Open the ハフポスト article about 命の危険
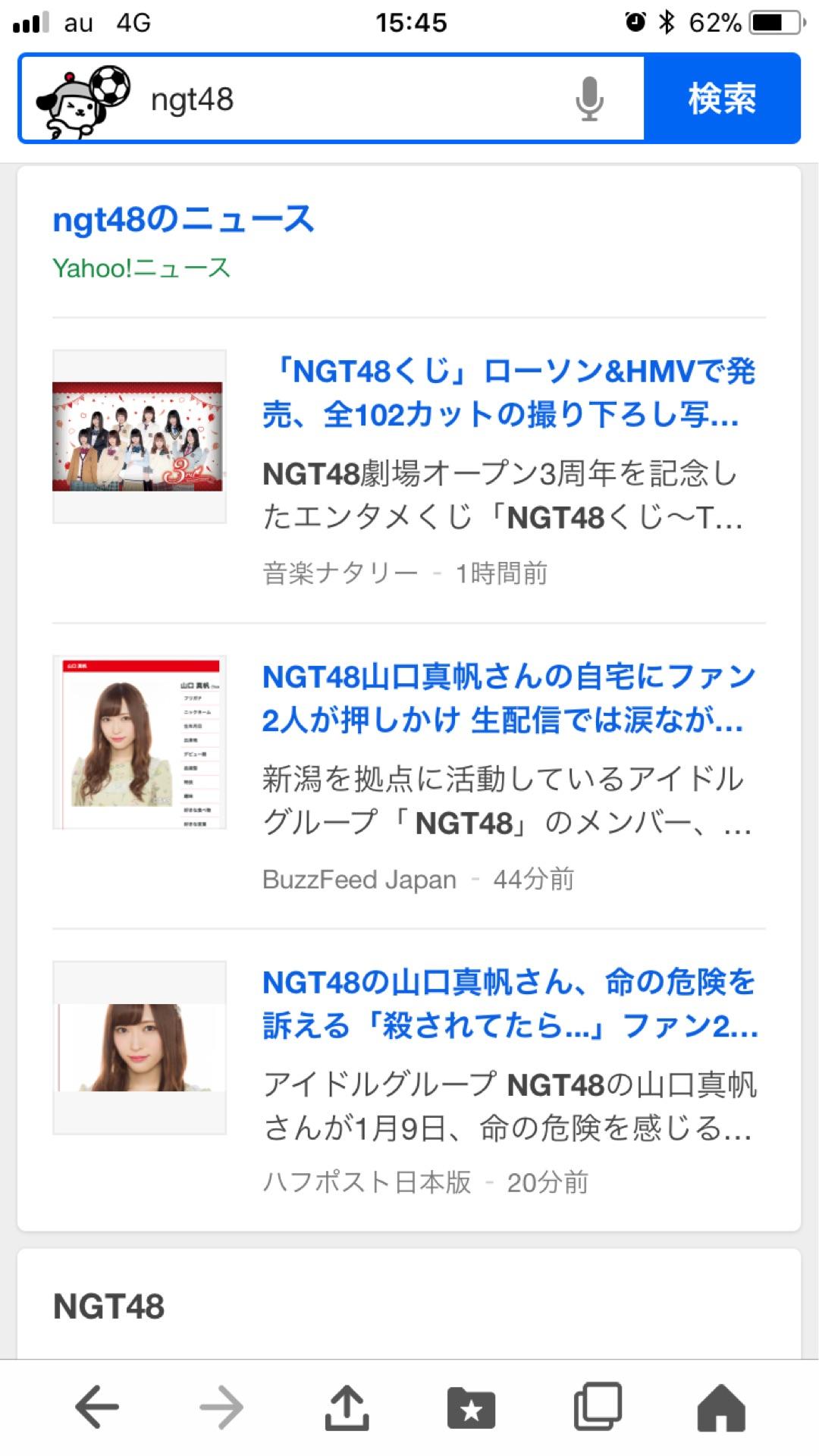 pyautogui.click(x=508, y=1003)
